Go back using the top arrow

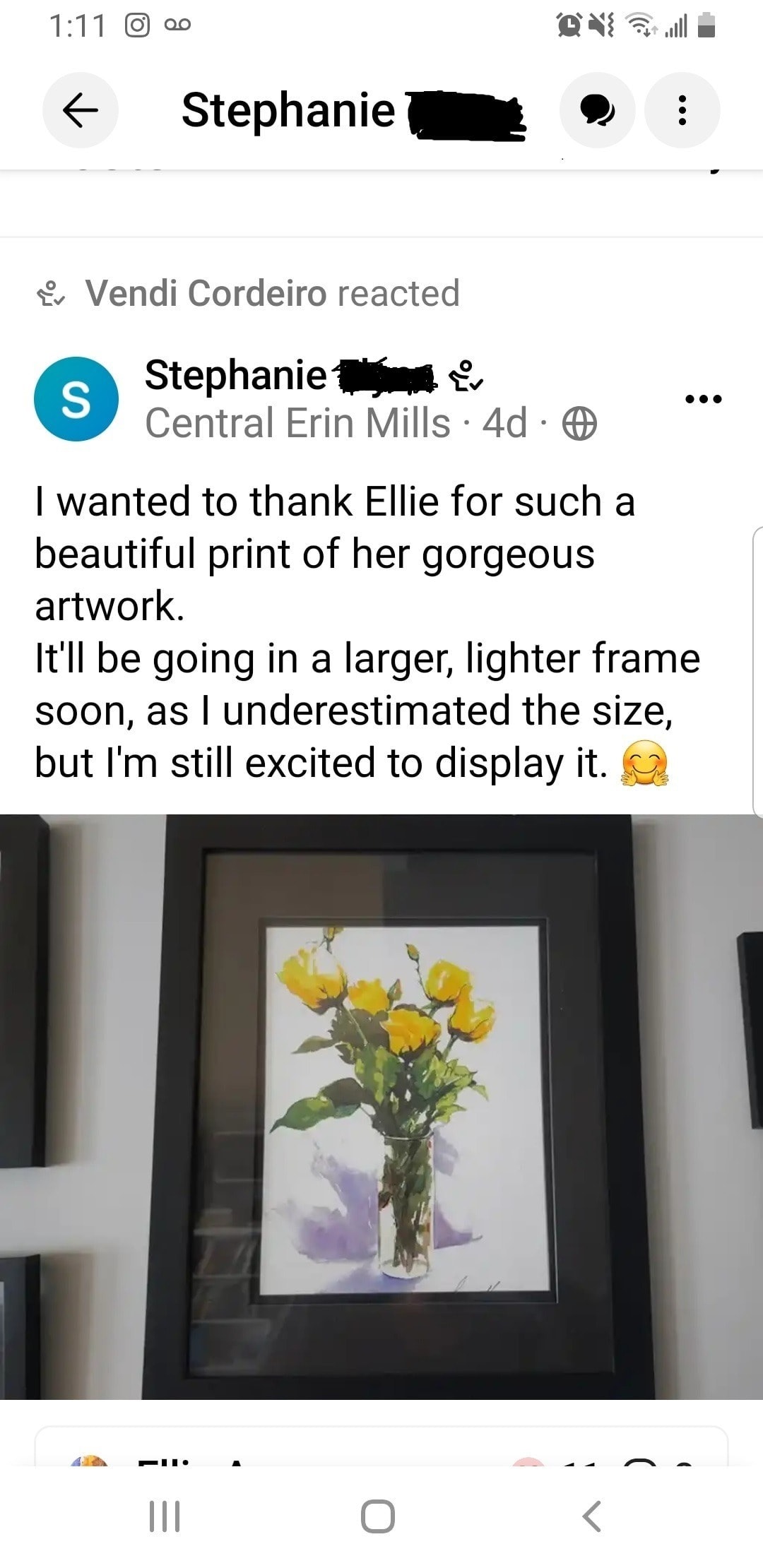pos(80,110)
